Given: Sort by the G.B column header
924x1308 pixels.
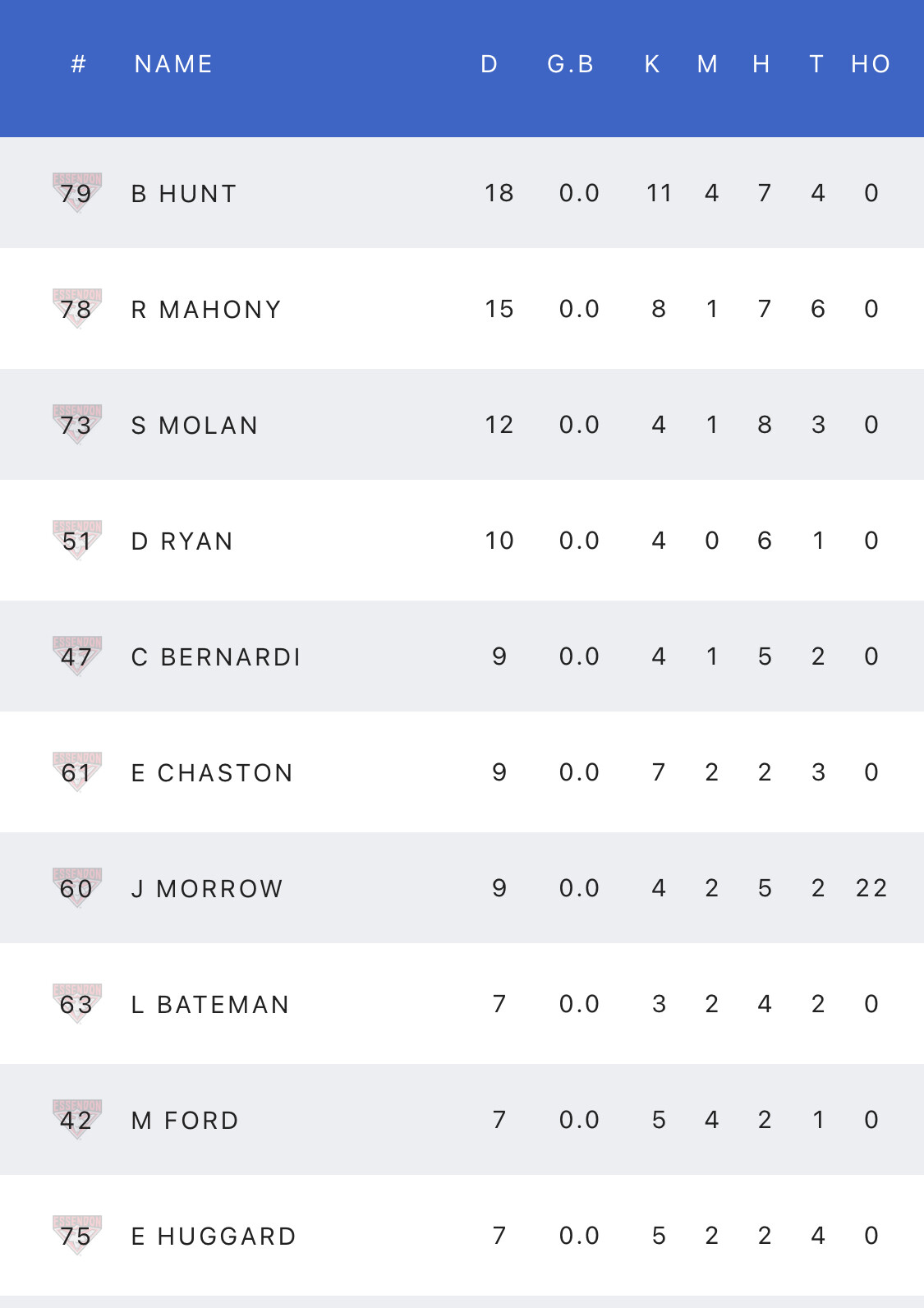Looking at the screenshot, I should (x=571, y=64).
